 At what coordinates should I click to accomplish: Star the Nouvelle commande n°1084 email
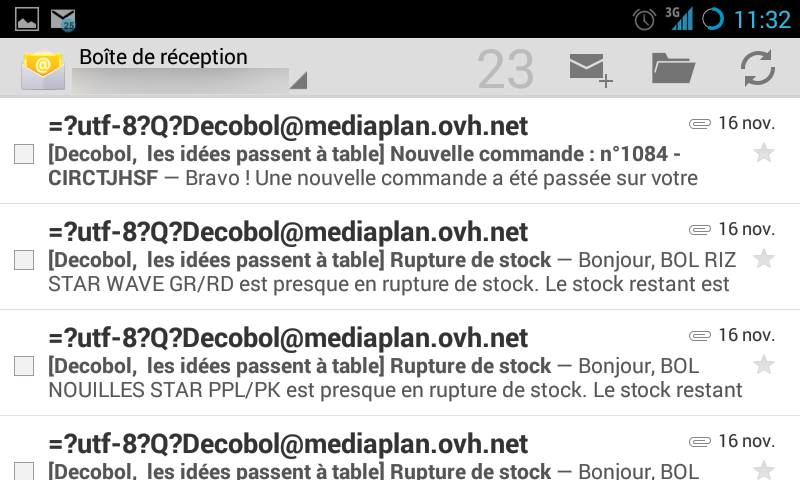pyautogui.click(x=763, y=153)
